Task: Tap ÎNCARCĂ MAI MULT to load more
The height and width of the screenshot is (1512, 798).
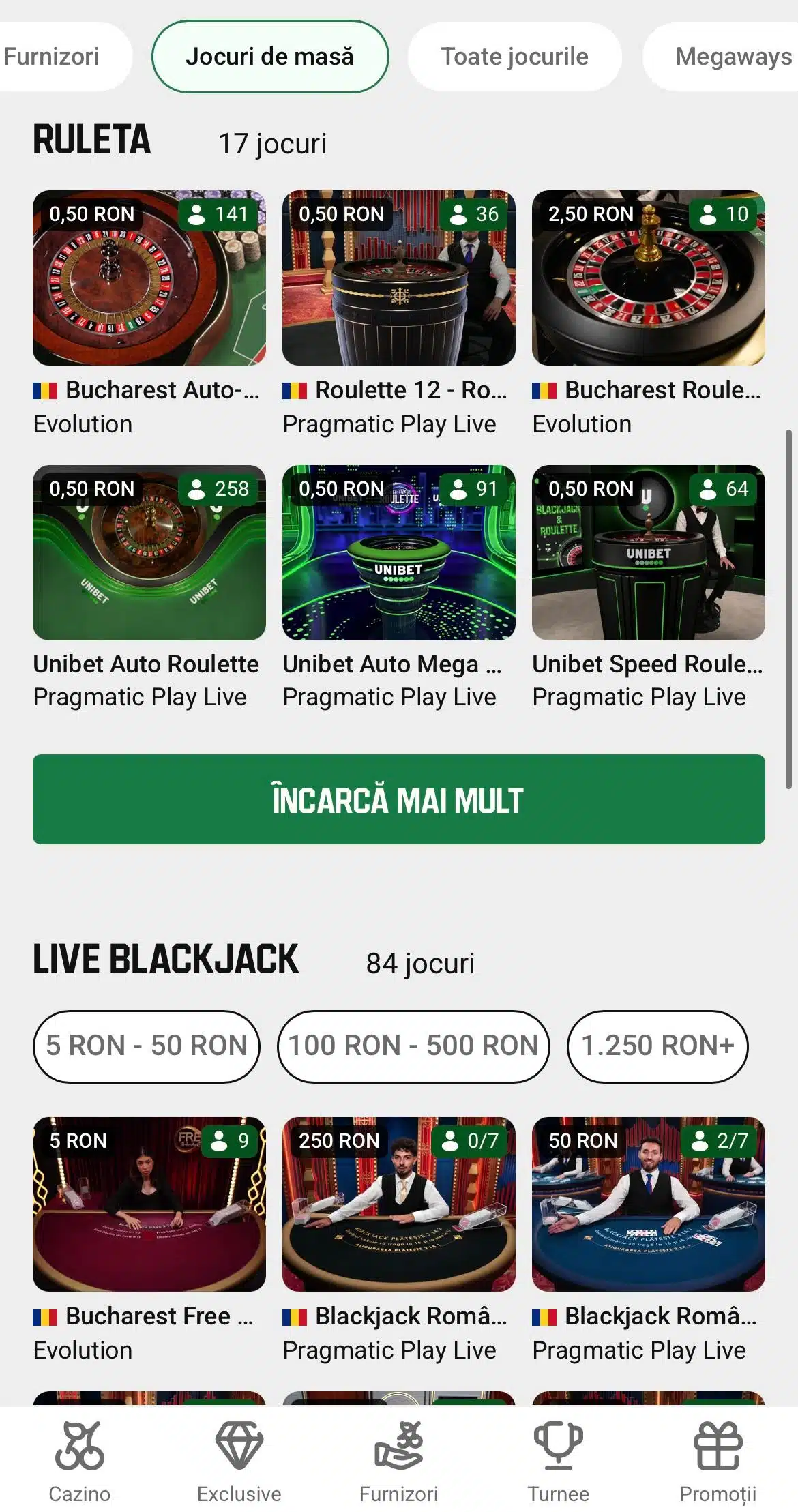Action: click(x=398, y=799)
